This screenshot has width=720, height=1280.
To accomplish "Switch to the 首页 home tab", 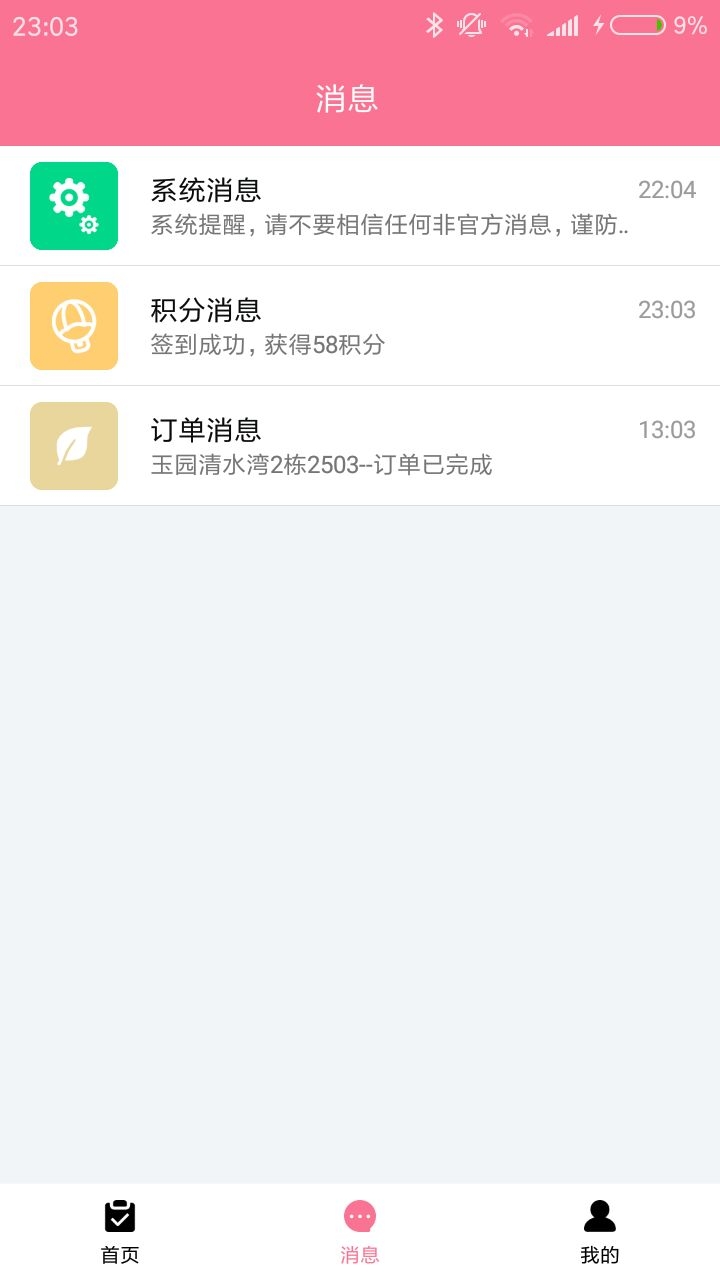I will click(120, 1232).
